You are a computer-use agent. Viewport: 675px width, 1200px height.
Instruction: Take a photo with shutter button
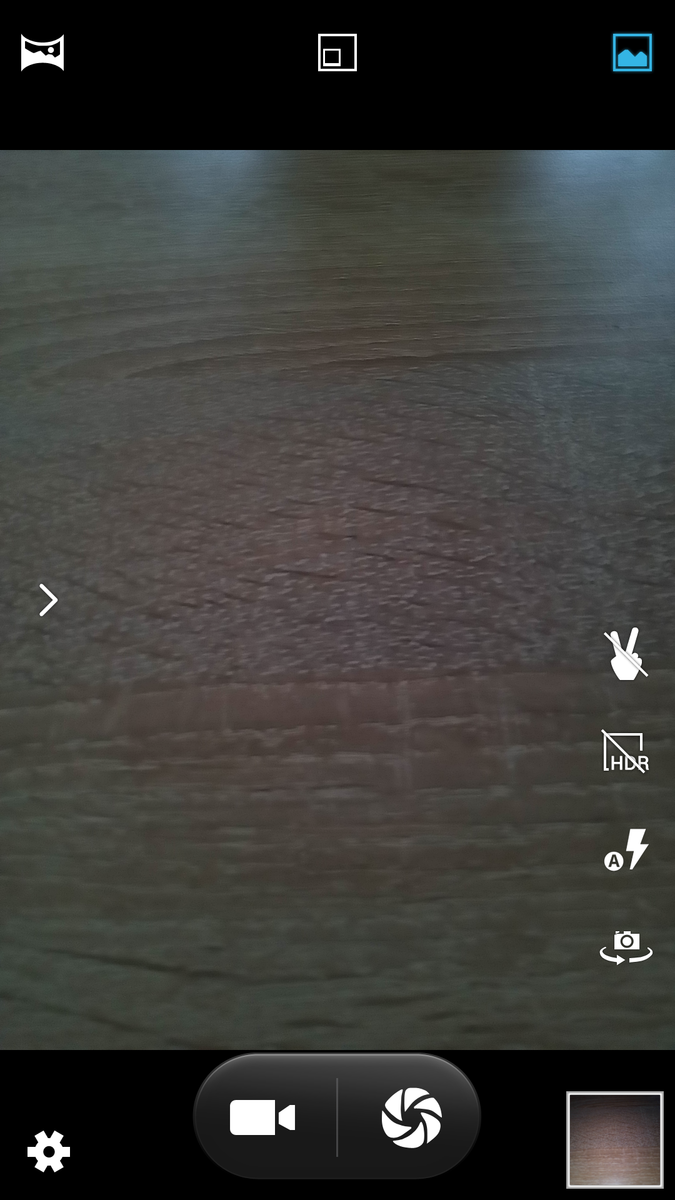pyautogui.click(x=411, y=1117)
